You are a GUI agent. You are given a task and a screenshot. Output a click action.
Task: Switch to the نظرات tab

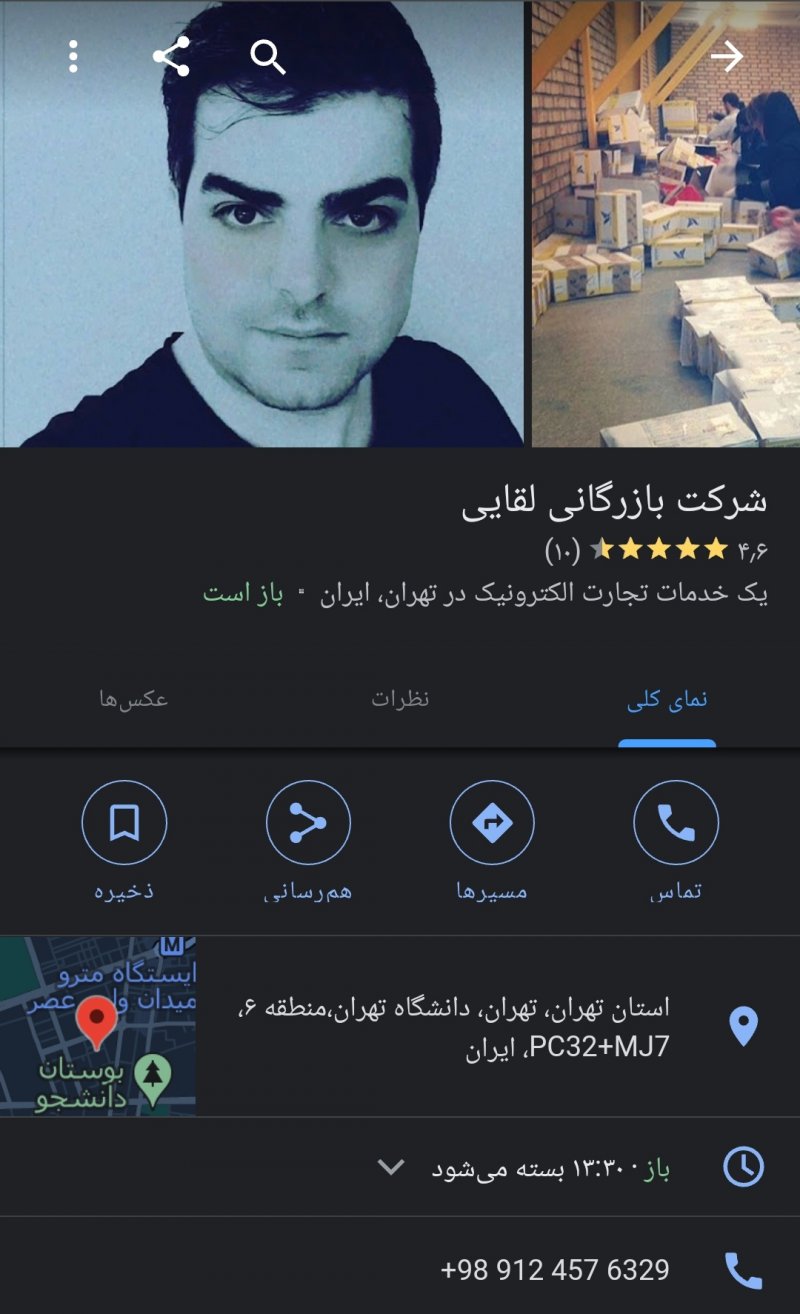click(x=400, y=699)
